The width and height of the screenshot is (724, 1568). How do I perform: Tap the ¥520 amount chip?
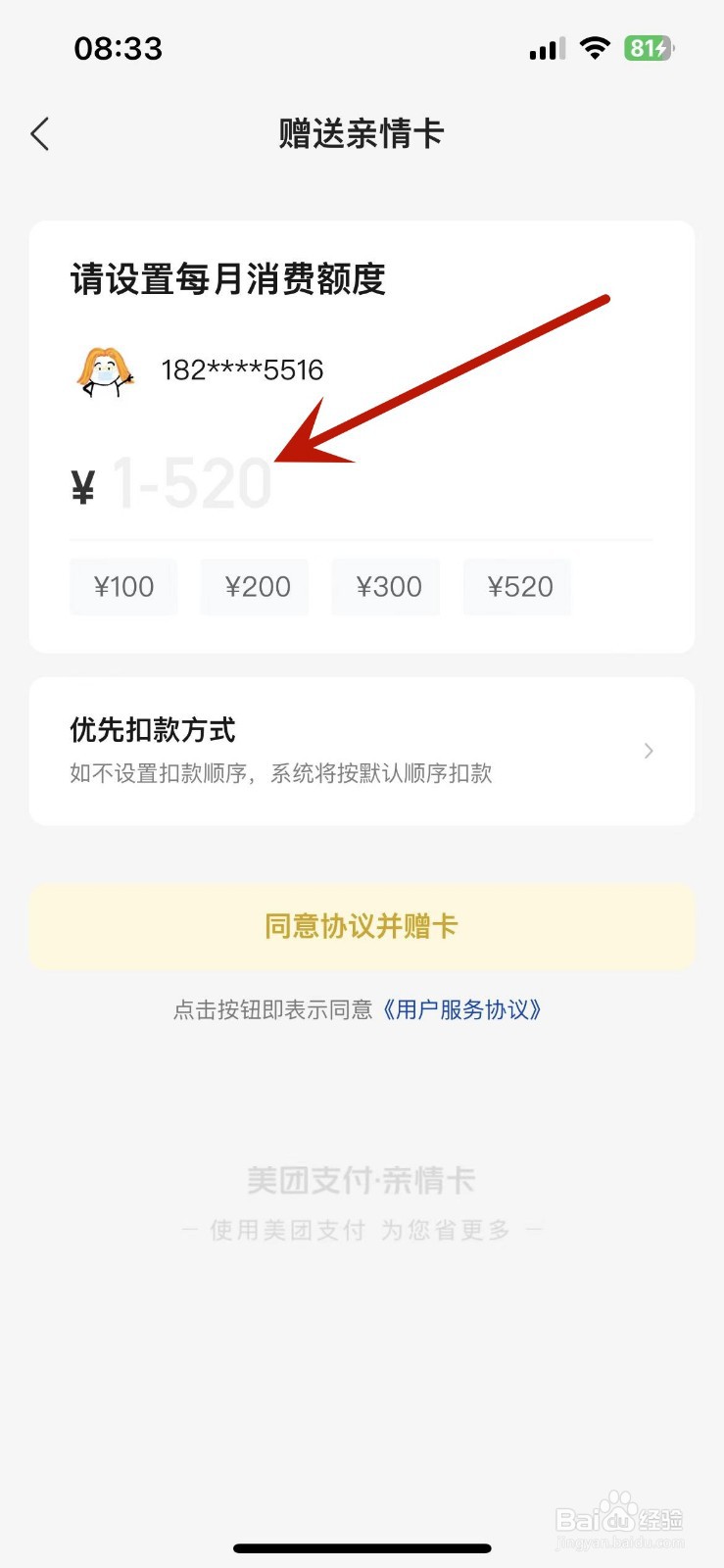(x=517, y=586)
